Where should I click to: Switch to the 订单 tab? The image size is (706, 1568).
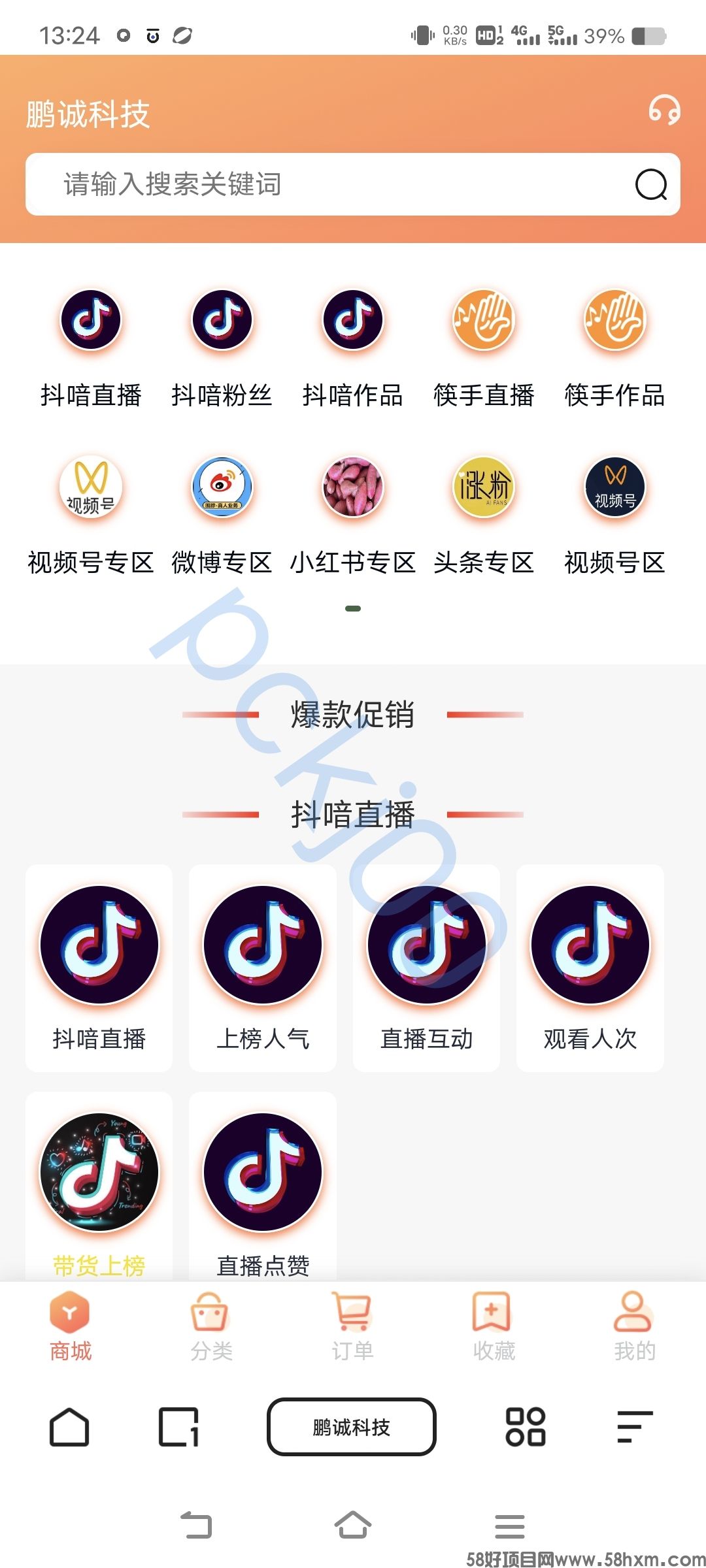(x=352, y=1328)
